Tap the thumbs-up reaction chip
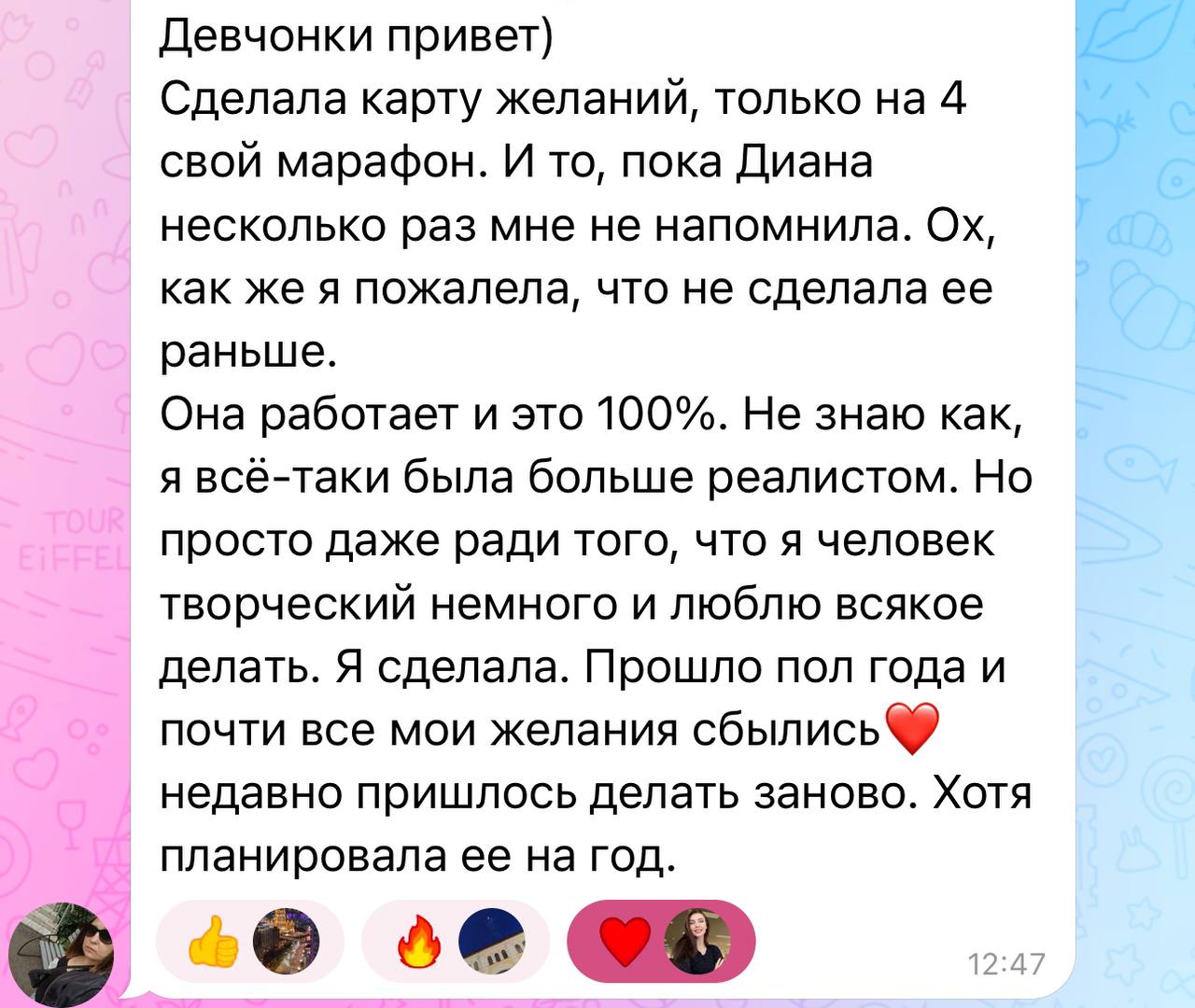This screenshot has width=1195, height=1008. click(x=249, y=942)
